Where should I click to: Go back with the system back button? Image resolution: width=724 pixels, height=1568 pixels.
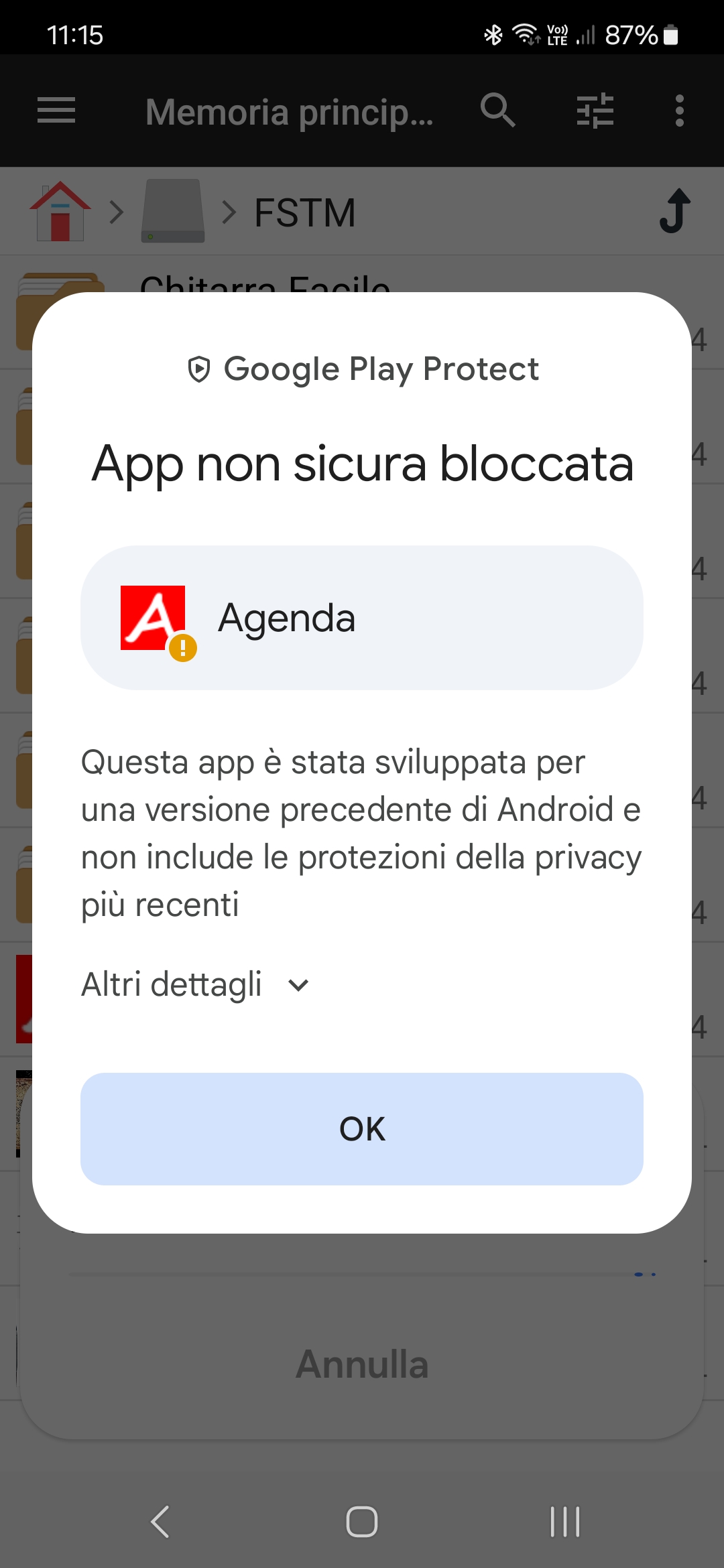point(160,1522)
